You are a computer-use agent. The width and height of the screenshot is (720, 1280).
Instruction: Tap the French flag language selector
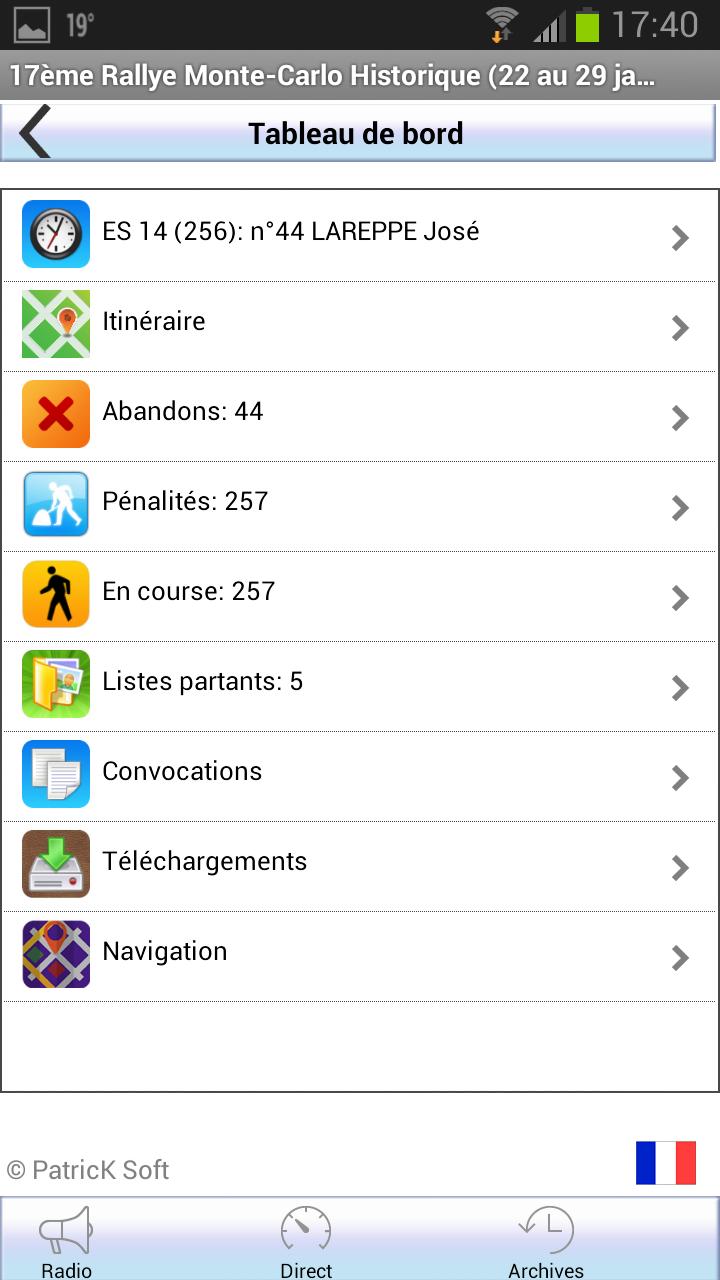(665, 1163)
